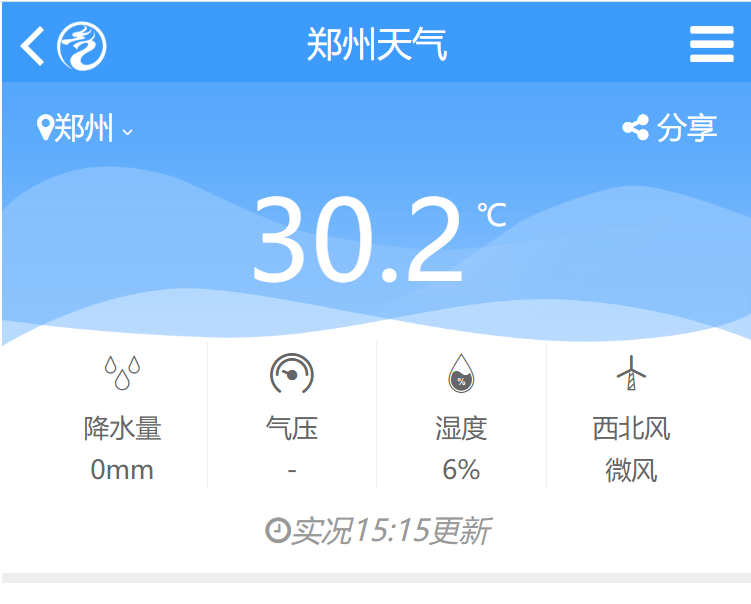Expand the 郑州 city dropdown
751x604 pixels.
(87, 129)
